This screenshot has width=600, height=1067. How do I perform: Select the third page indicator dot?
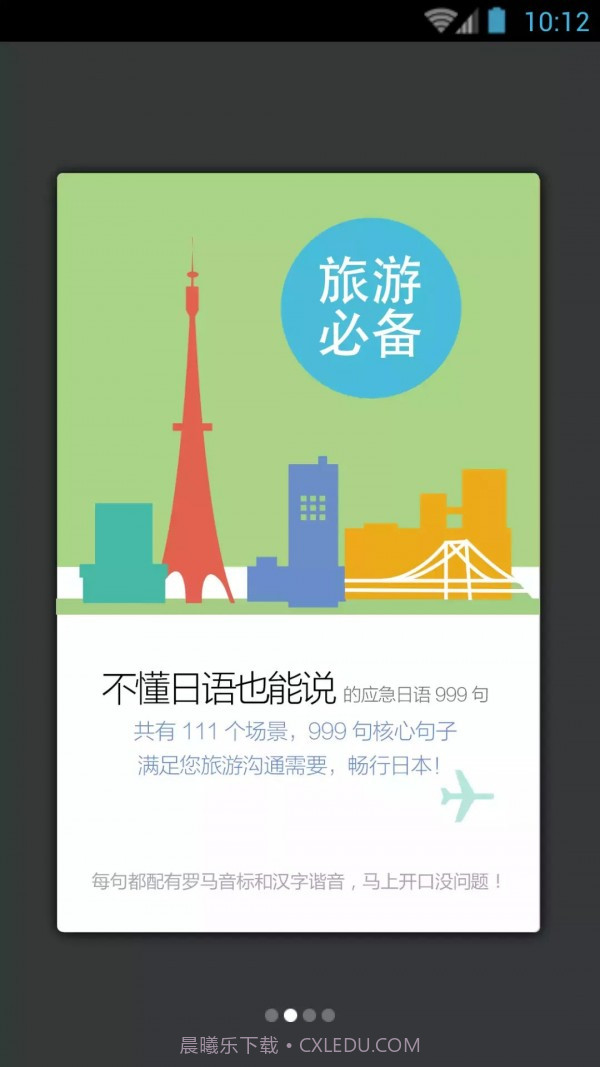[309, 1015]
